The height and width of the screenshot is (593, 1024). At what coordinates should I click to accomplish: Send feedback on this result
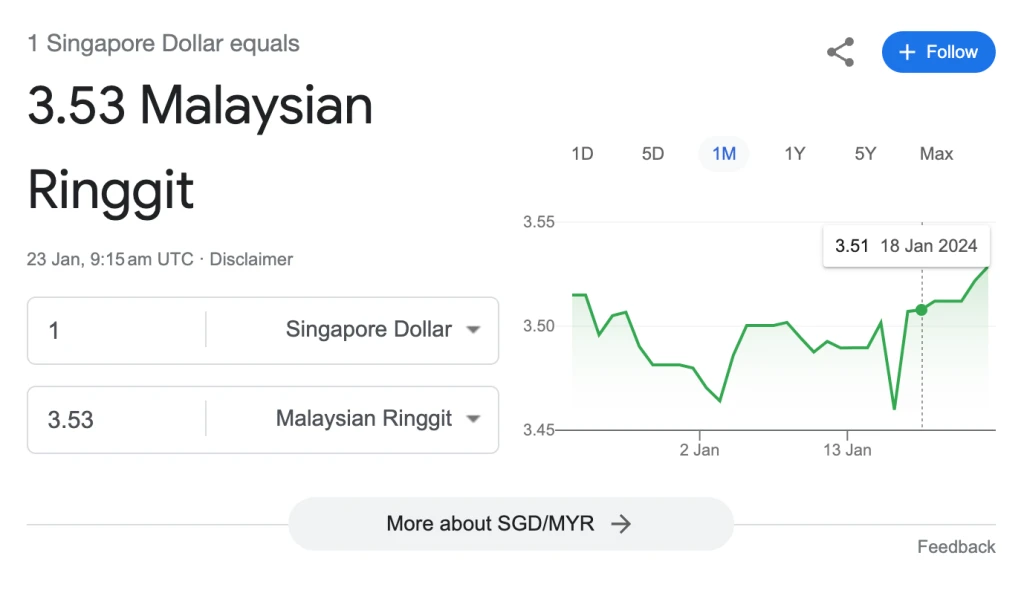pyautogui.click(x=956, y=547)
